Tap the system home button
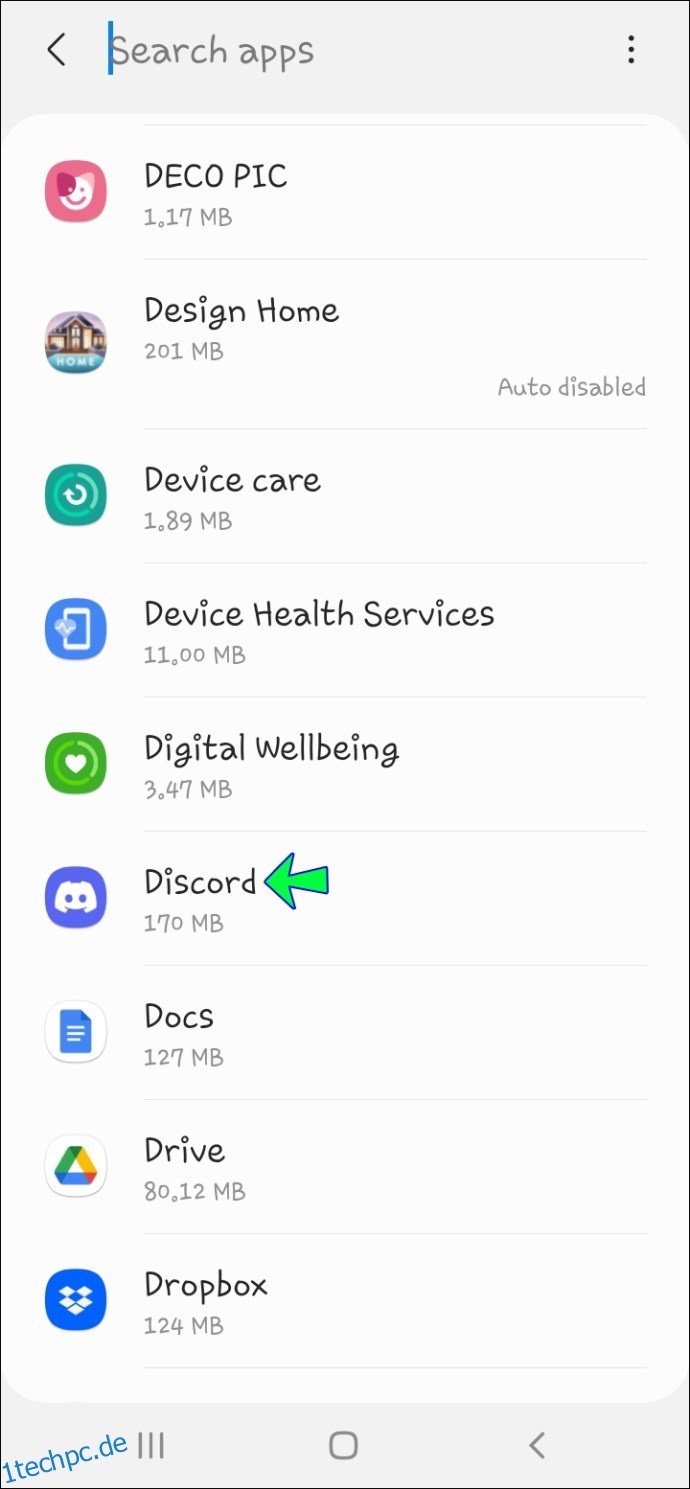 (x=344, y=1445)
